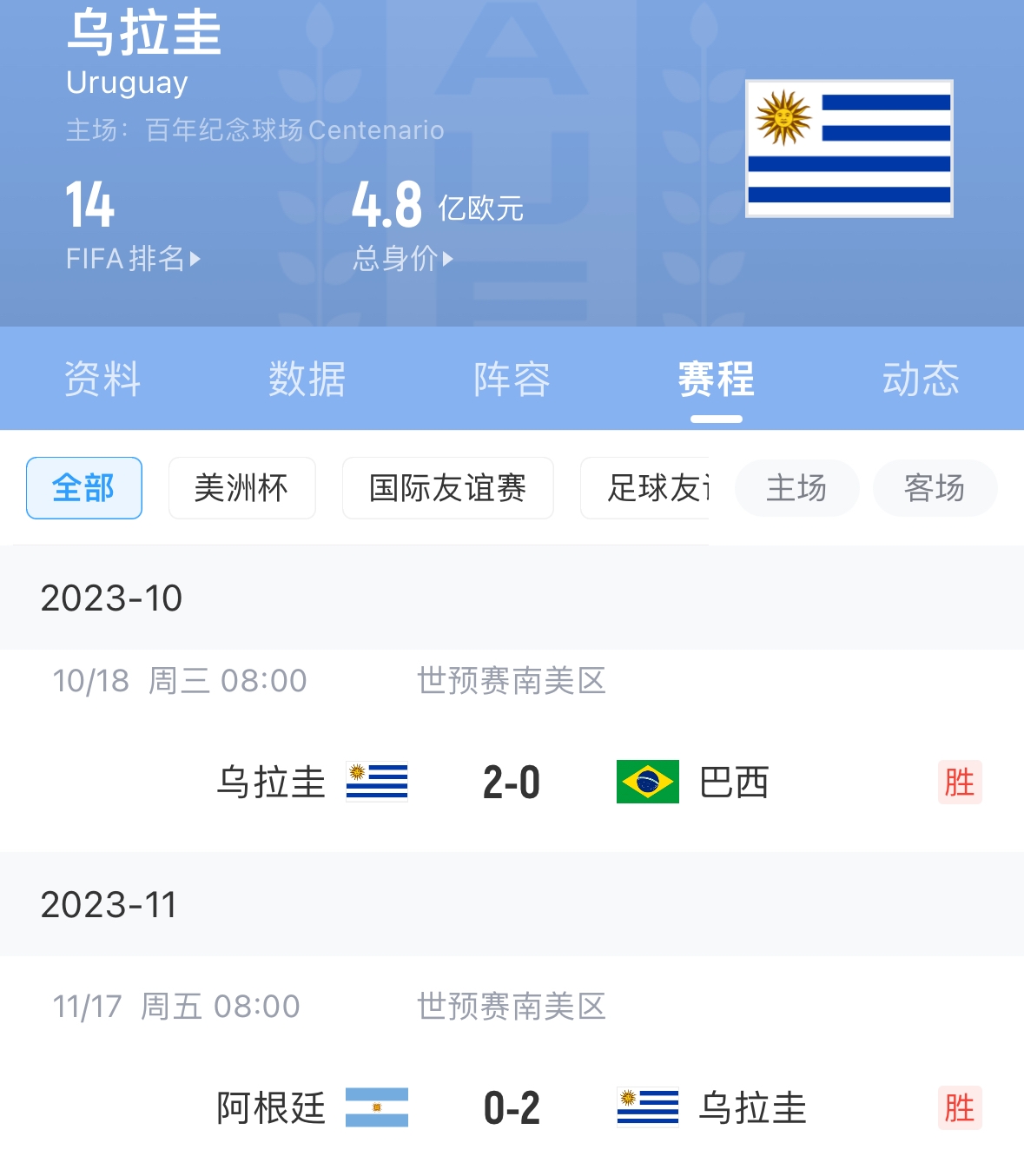The image size is (1024, 1176).
Task: Open the FIFA 排名 ranking link
Action: coord(133,259)
